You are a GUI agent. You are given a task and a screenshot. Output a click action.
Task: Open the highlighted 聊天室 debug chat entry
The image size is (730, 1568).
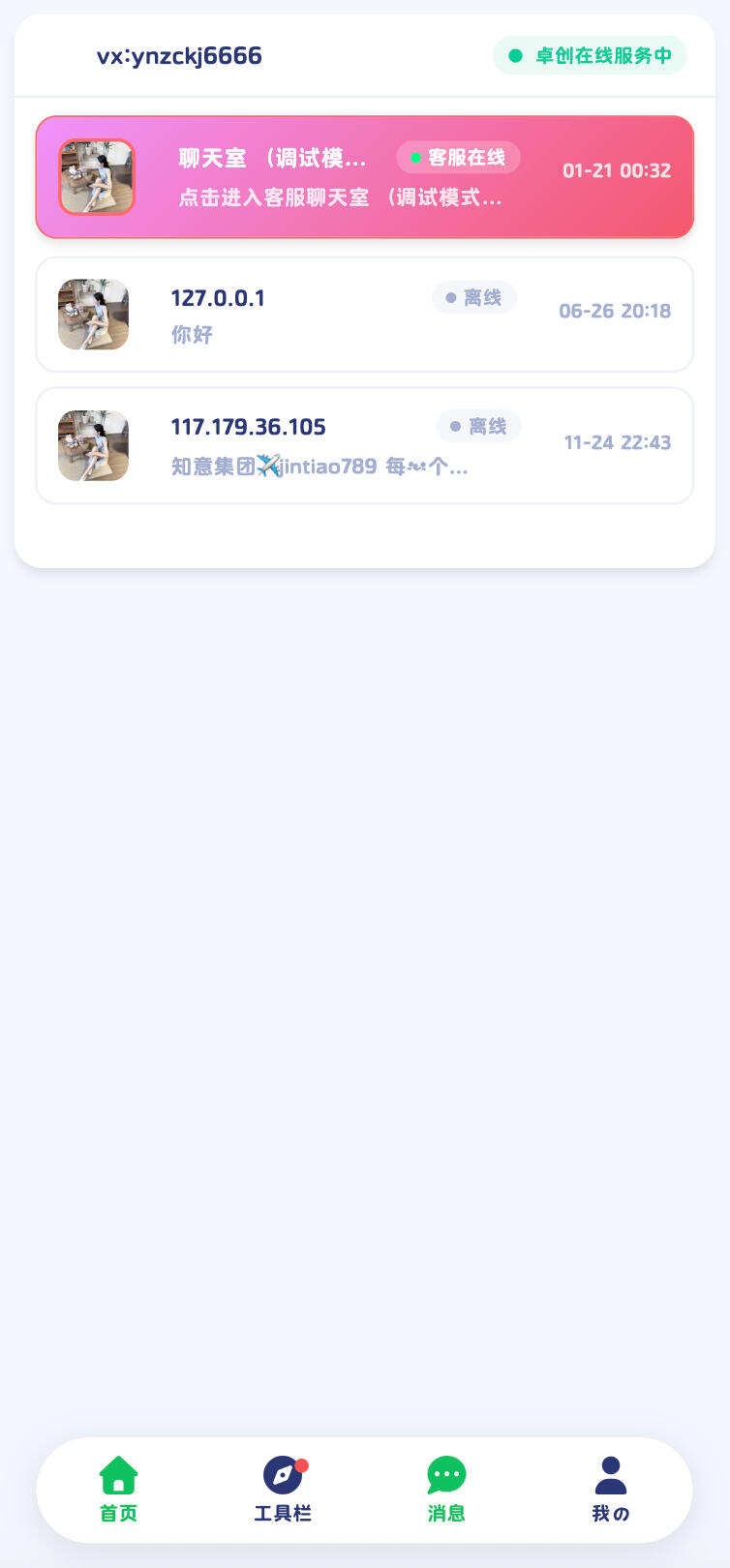[365, 177]
